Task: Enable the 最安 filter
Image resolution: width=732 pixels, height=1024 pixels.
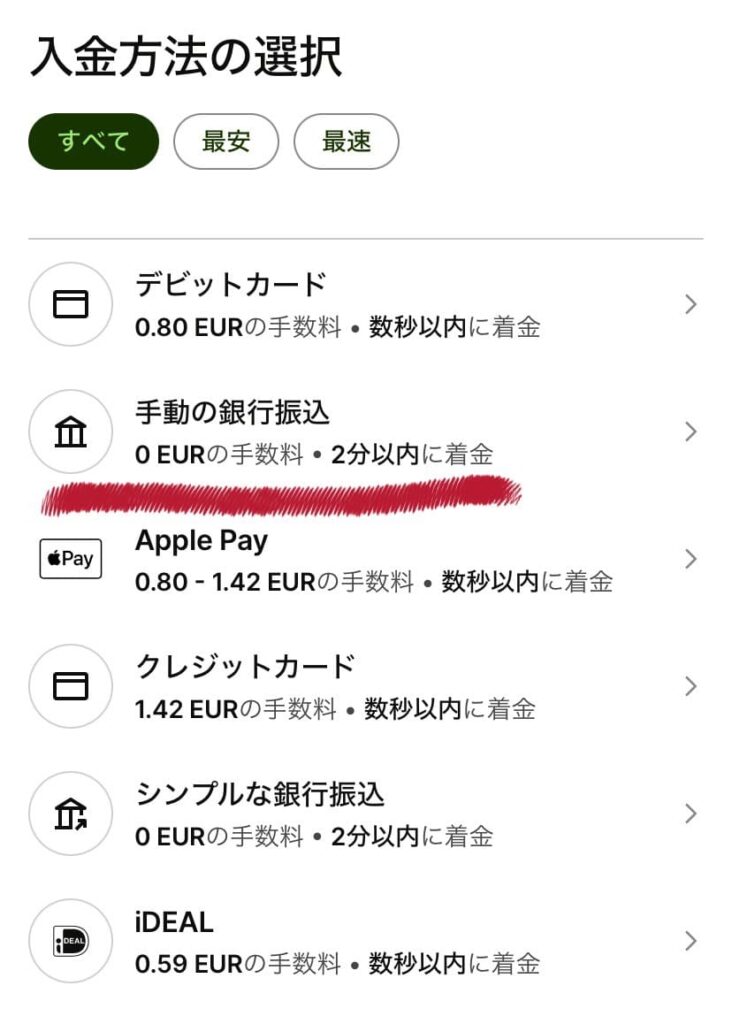Action: pyautogui.click(x=226, y=142)
